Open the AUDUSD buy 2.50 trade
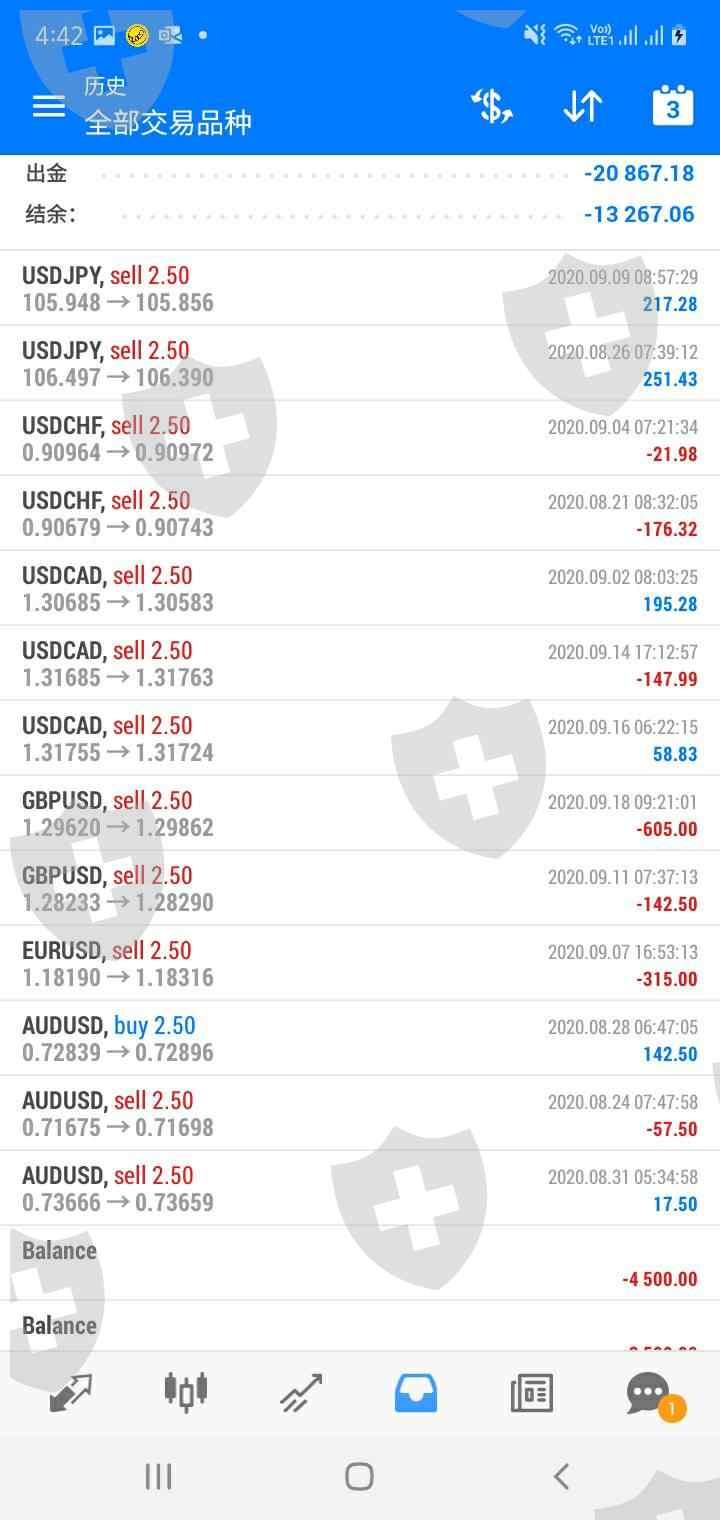 360,1039
